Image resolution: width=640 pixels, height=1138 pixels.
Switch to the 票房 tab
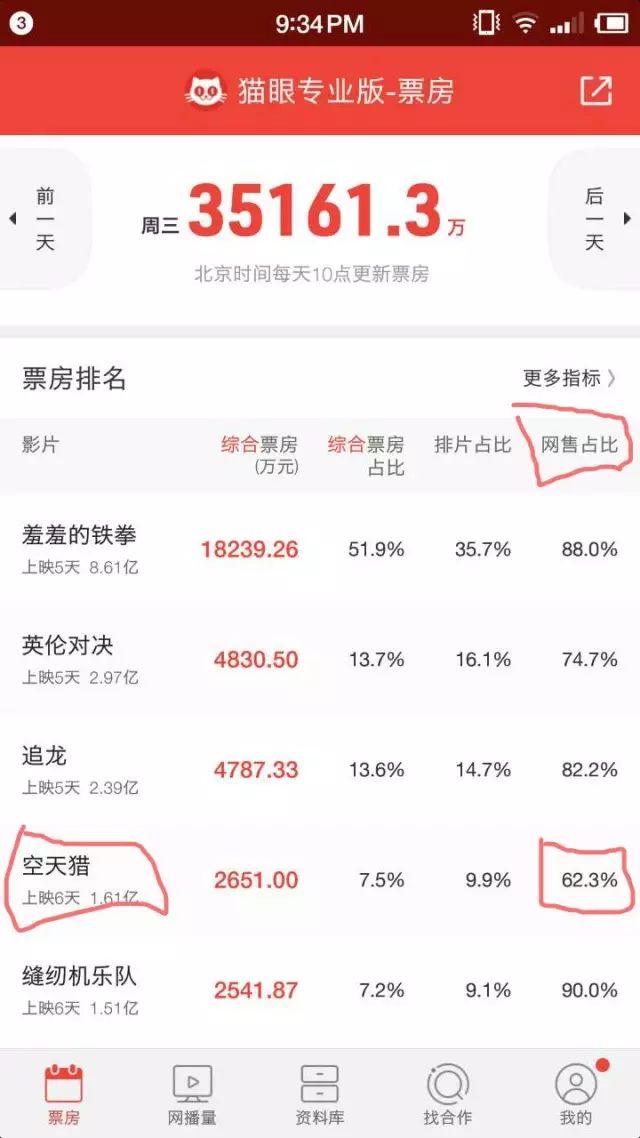[64, 1094]
